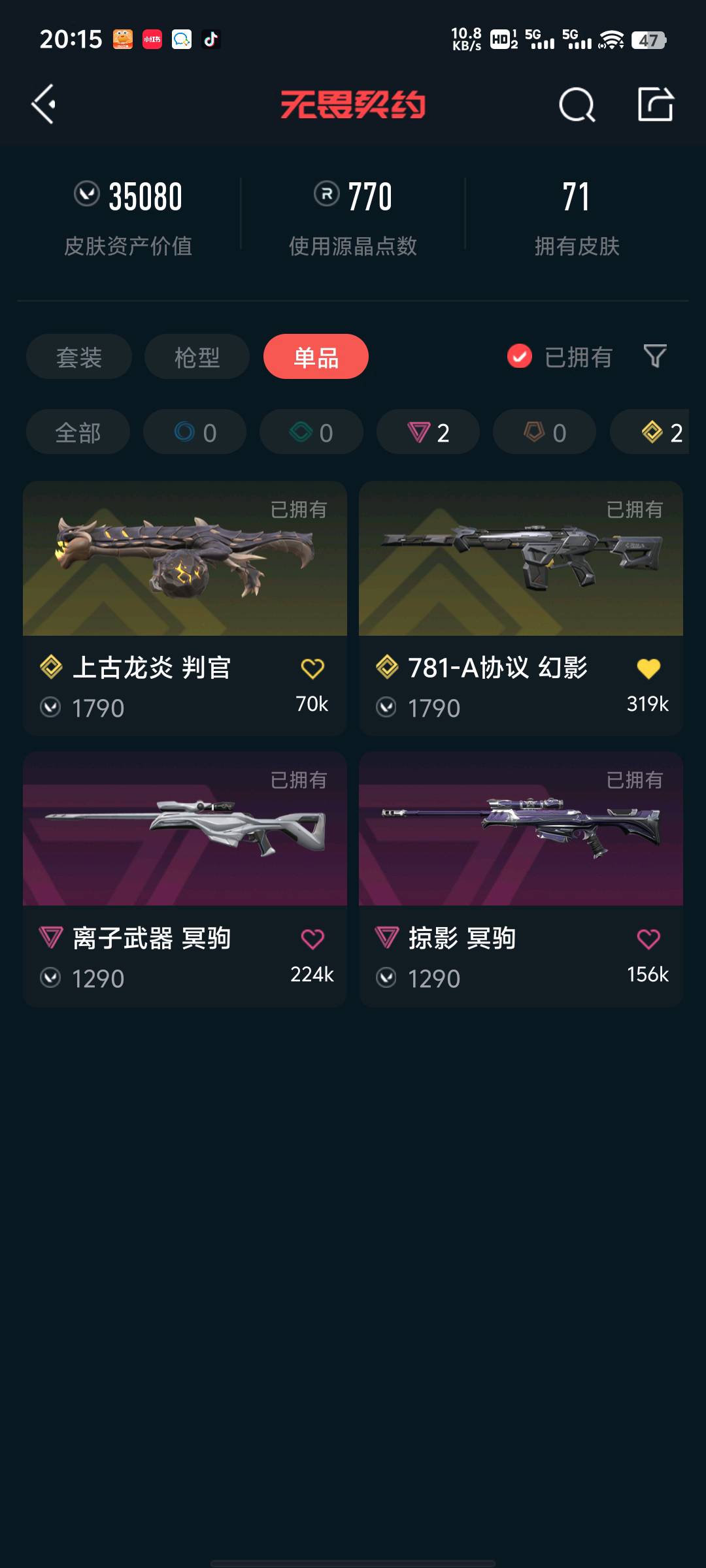Image resolution: width=706 pixels, height=1568 pixels.
Task: Select the 全部 rarity chip
Action: point(78,432)
